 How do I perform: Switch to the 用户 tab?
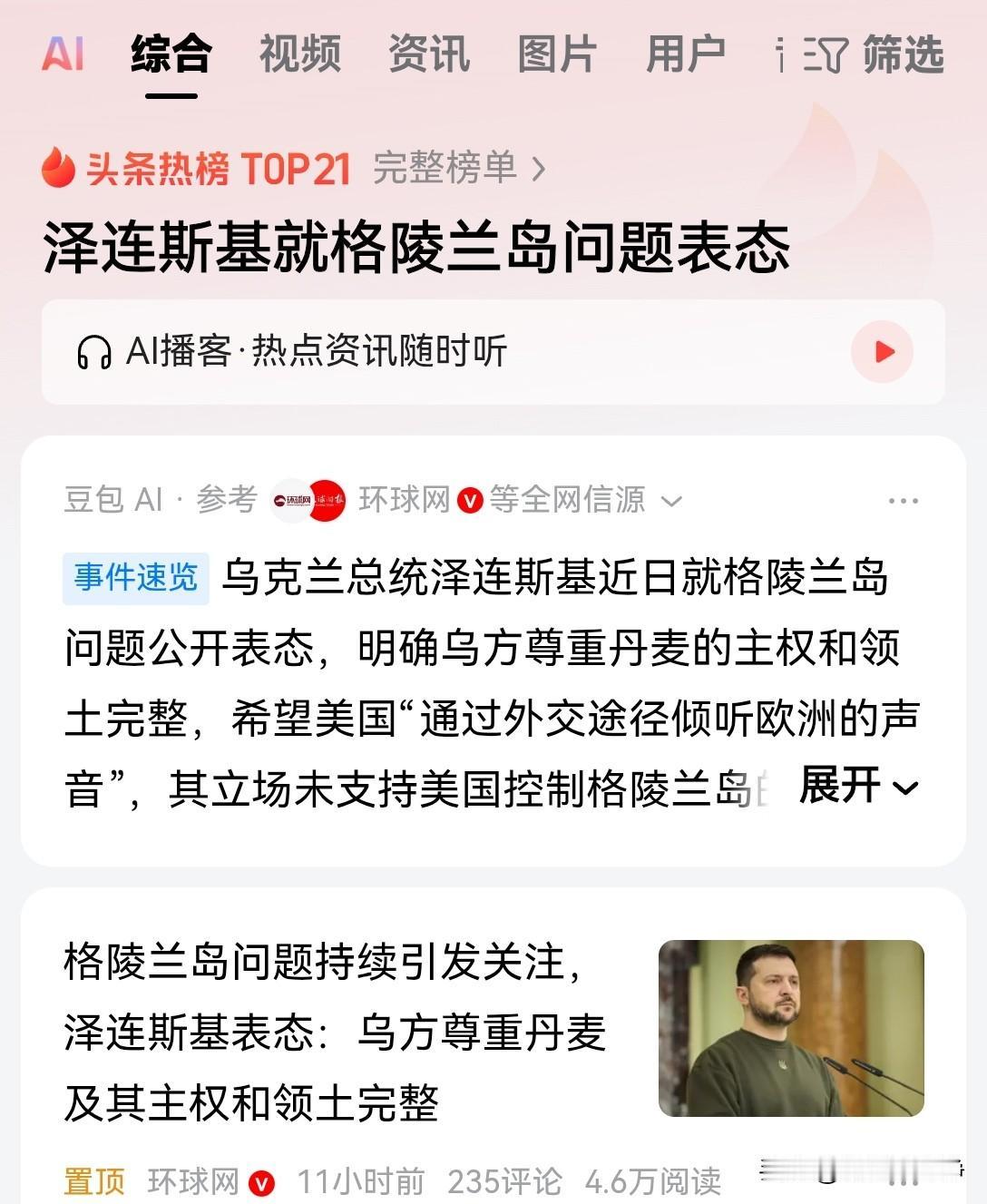(x=687, y=56)
